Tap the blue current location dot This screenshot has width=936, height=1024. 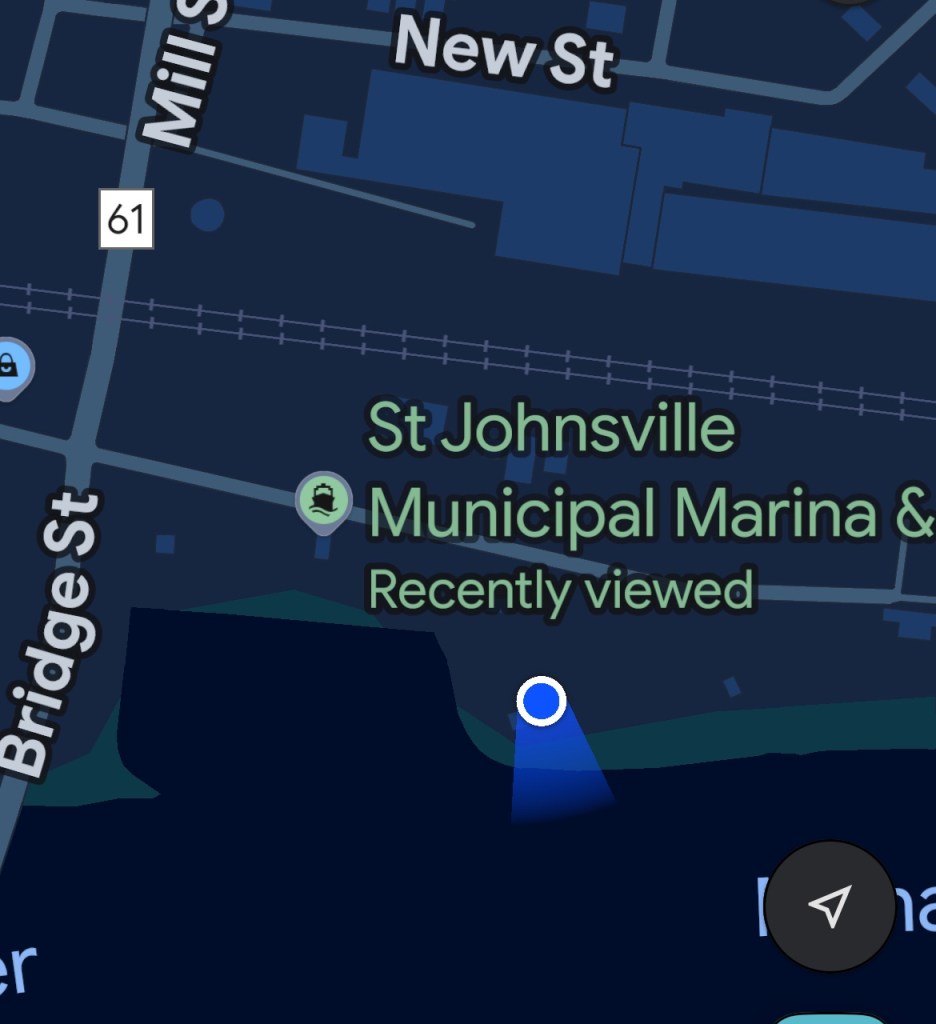click(x=541, y=701)
